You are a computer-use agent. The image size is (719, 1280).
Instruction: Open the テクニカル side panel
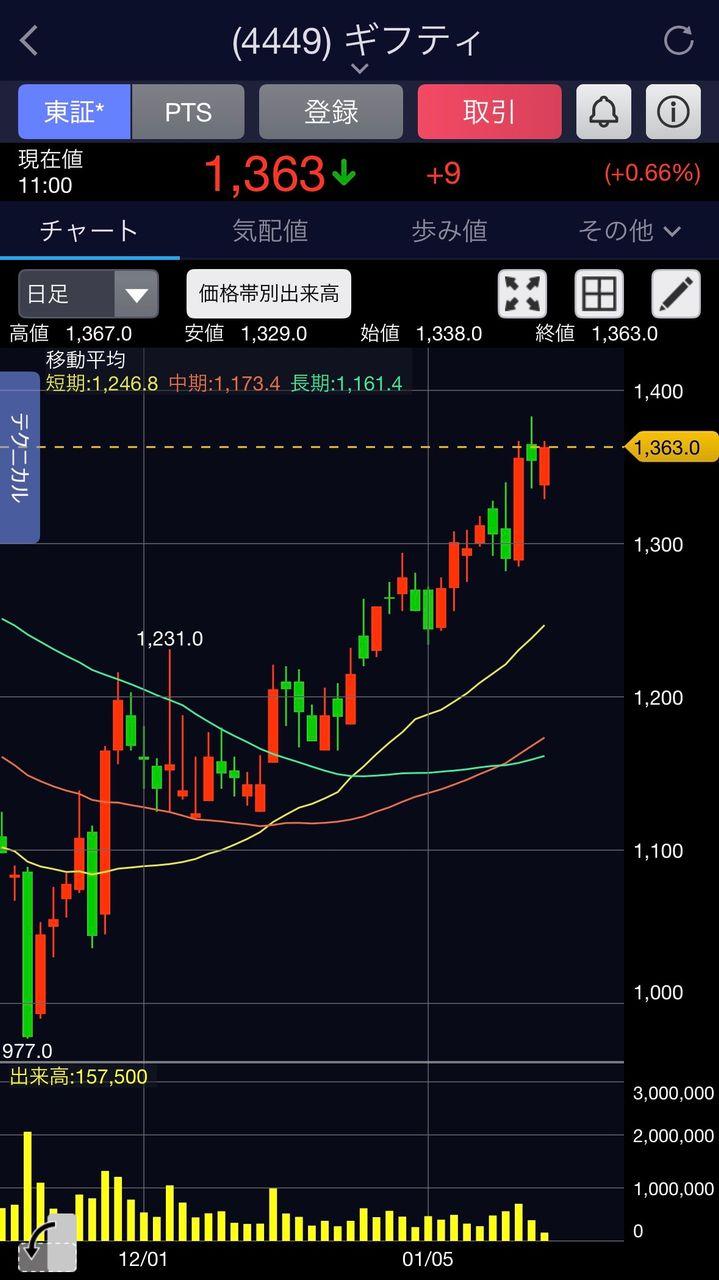click(19, 457)
